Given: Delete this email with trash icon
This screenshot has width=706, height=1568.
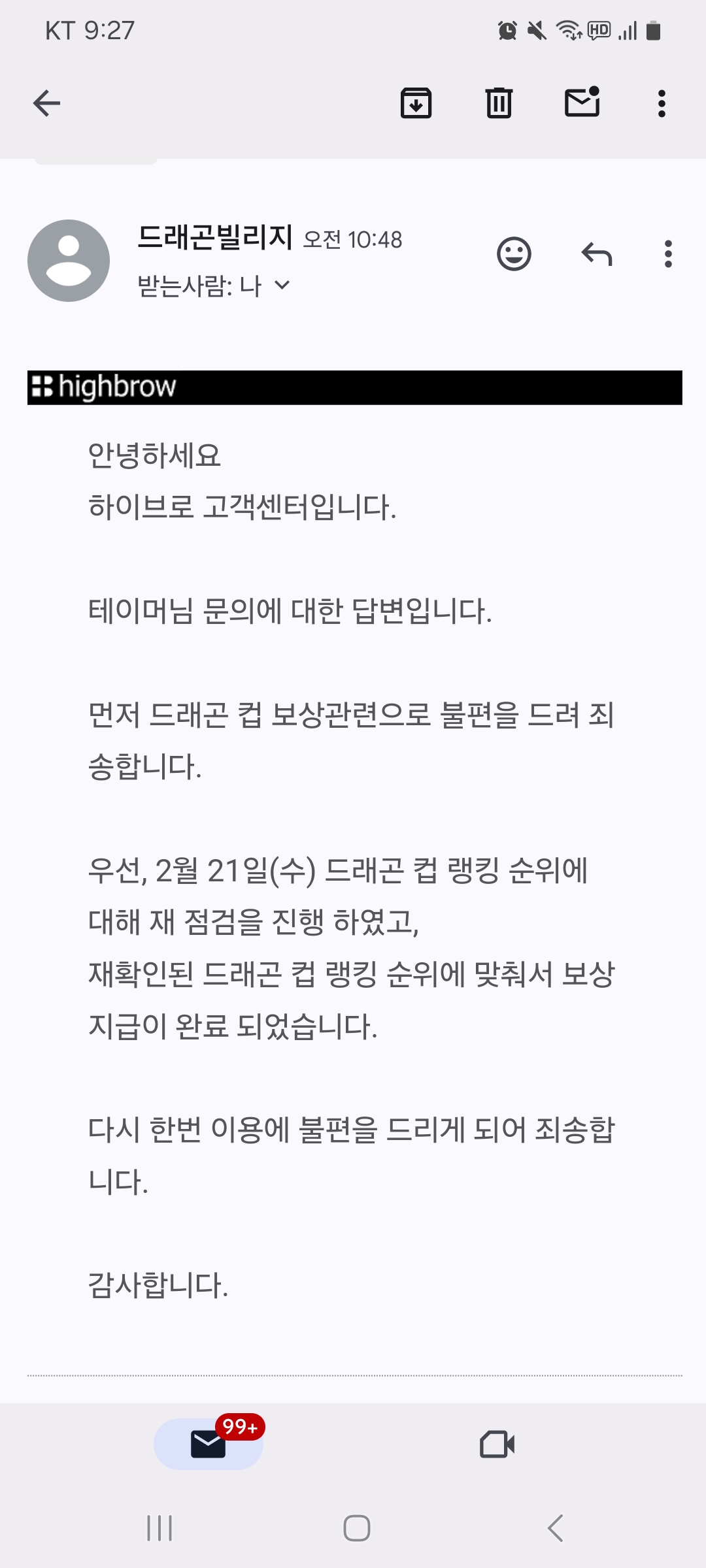Looking at the screenshot, I should tap(499, 103).
